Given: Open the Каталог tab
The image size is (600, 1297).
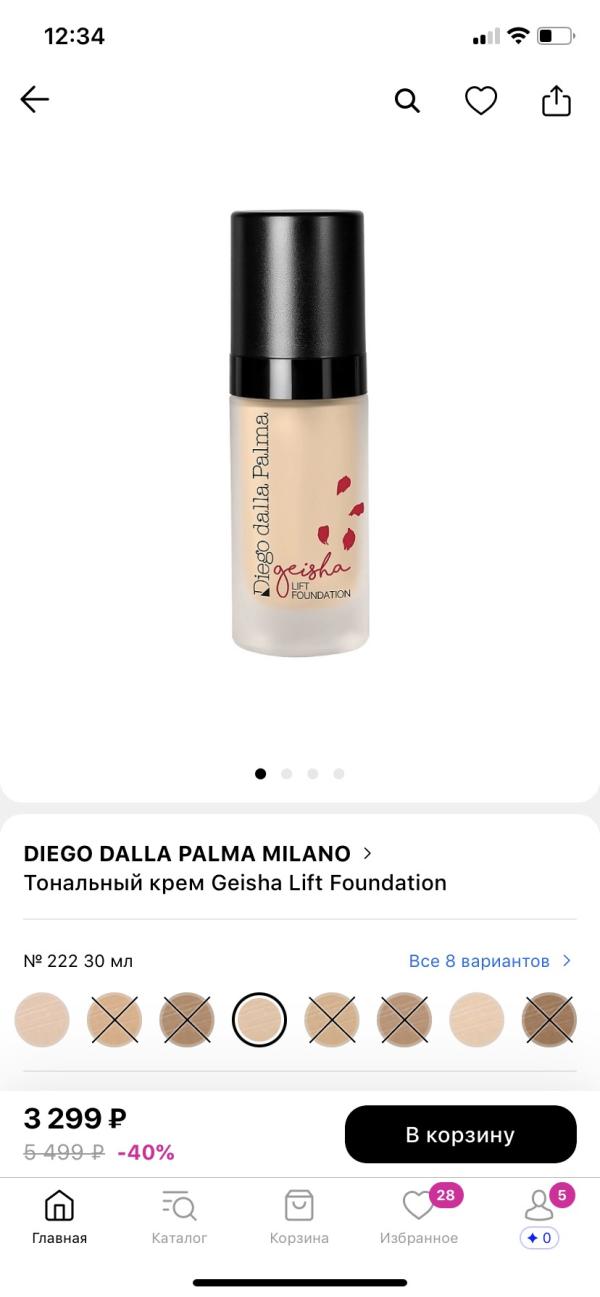Looking at the screenshot, I should (x=179, y=1217).
